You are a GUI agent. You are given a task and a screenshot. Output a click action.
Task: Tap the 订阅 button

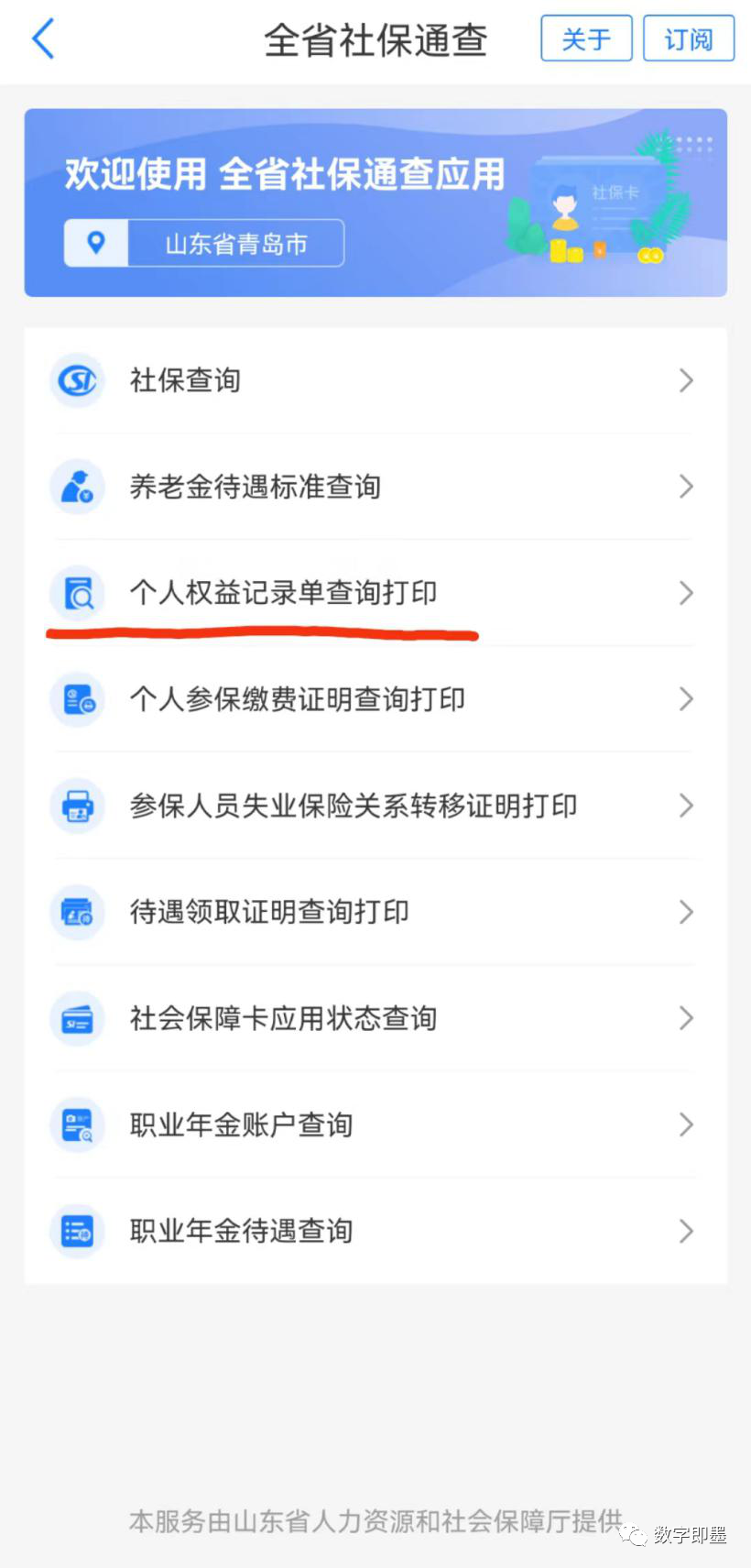tap(688, 38)
